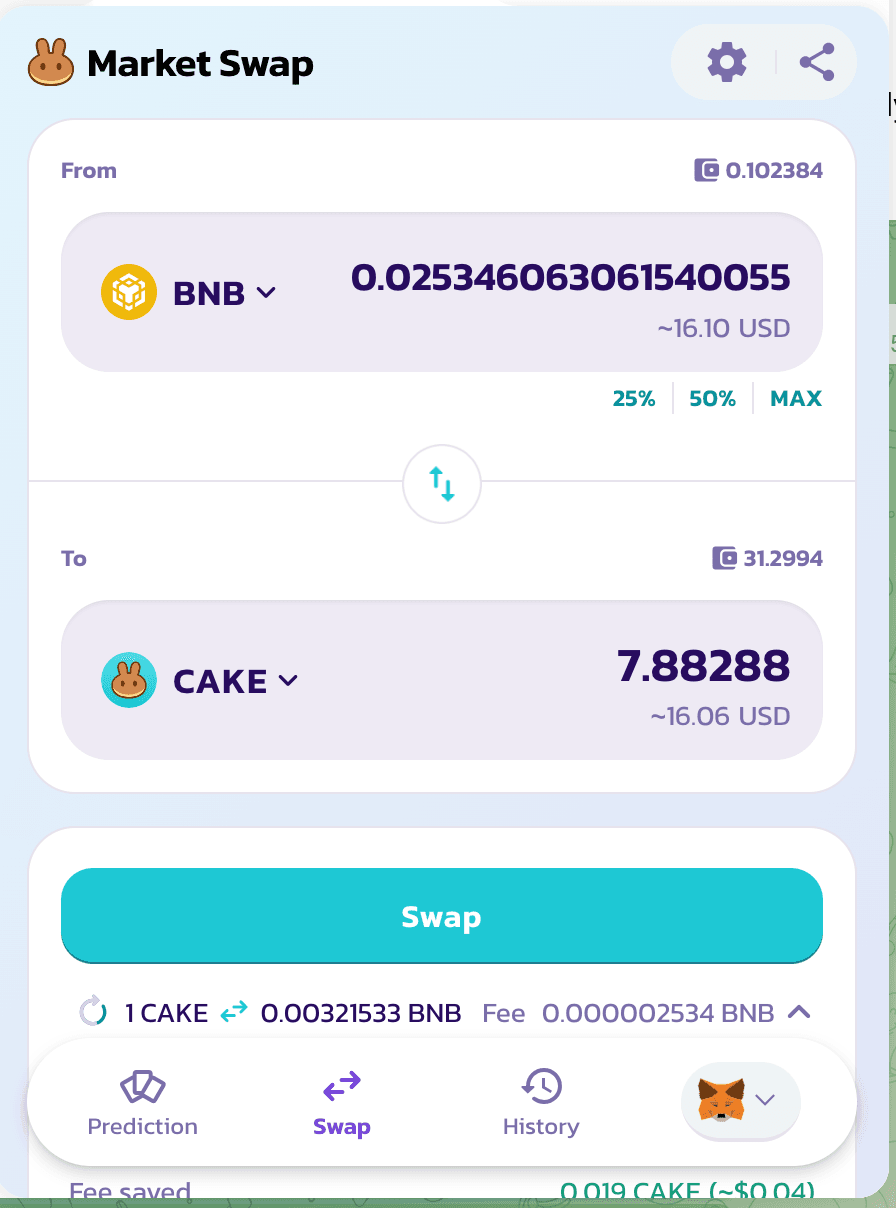Confirm with the Swap button
This screenshot has width=896, height=1208.
(x=442, y=917)
